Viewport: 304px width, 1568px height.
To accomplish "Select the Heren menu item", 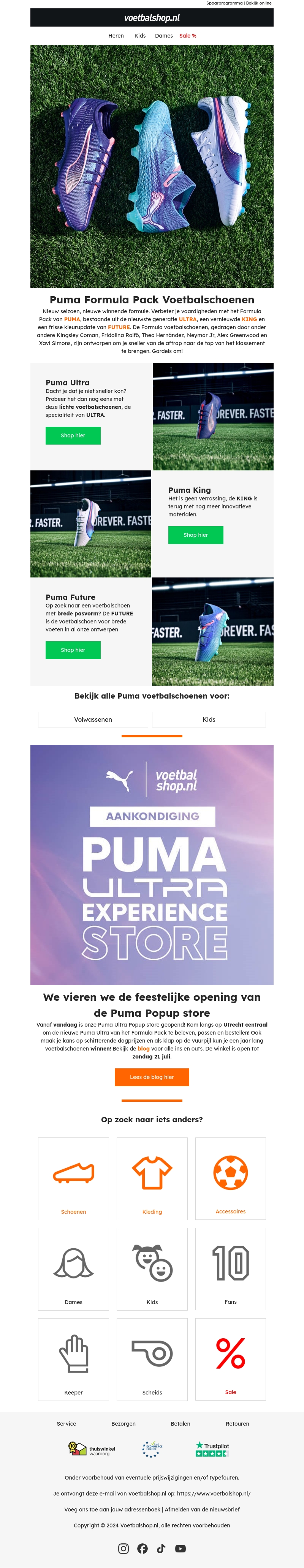I will (x=116, y=36).
